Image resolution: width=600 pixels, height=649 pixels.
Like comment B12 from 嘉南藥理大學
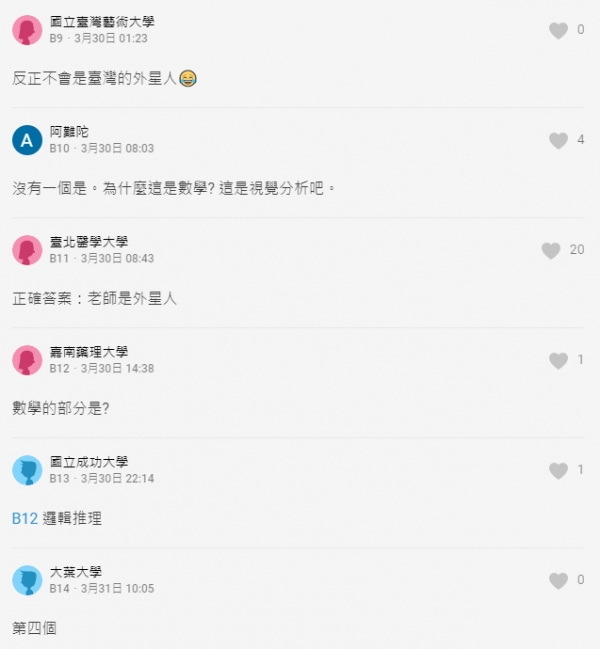pyautogui.click(x=558, y=360)
